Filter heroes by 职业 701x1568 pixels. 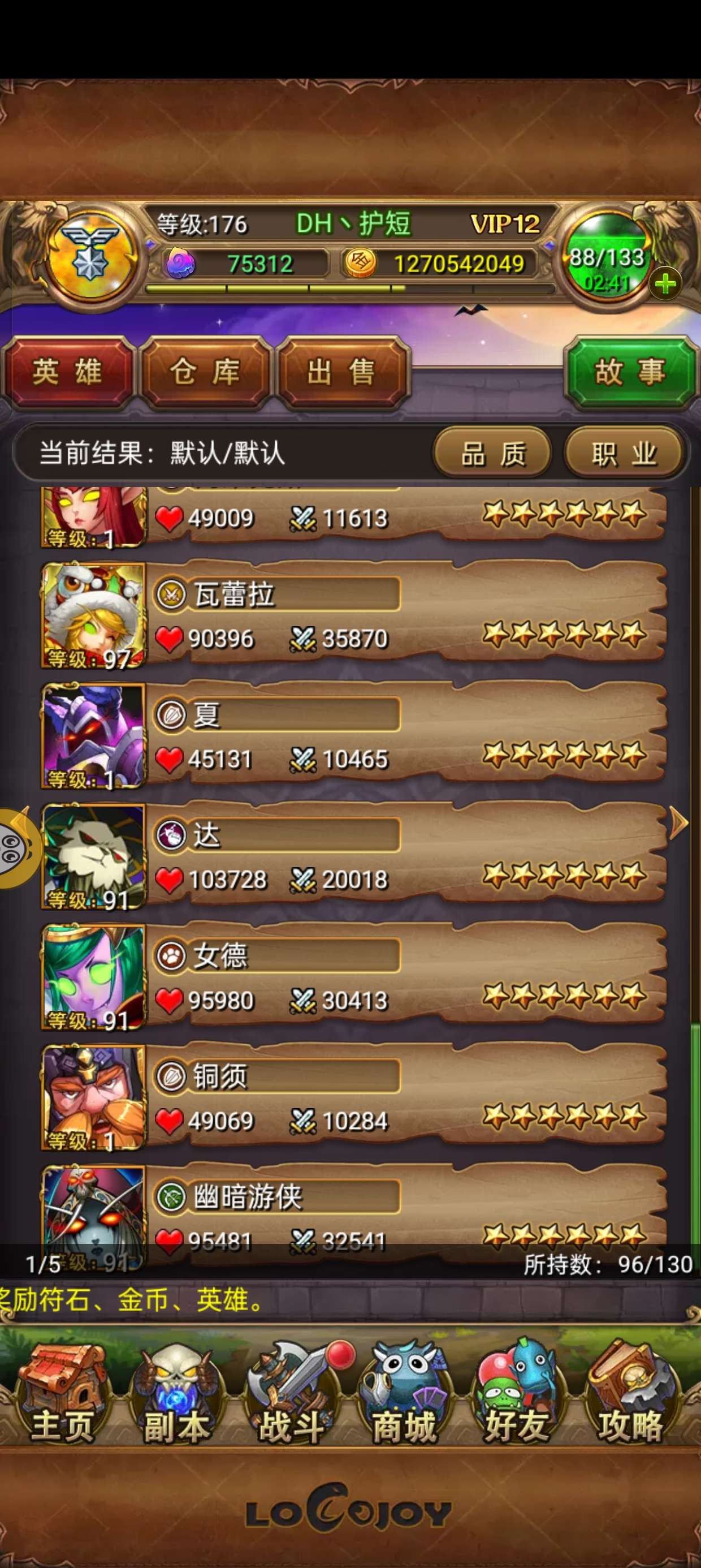coord(624,454)
